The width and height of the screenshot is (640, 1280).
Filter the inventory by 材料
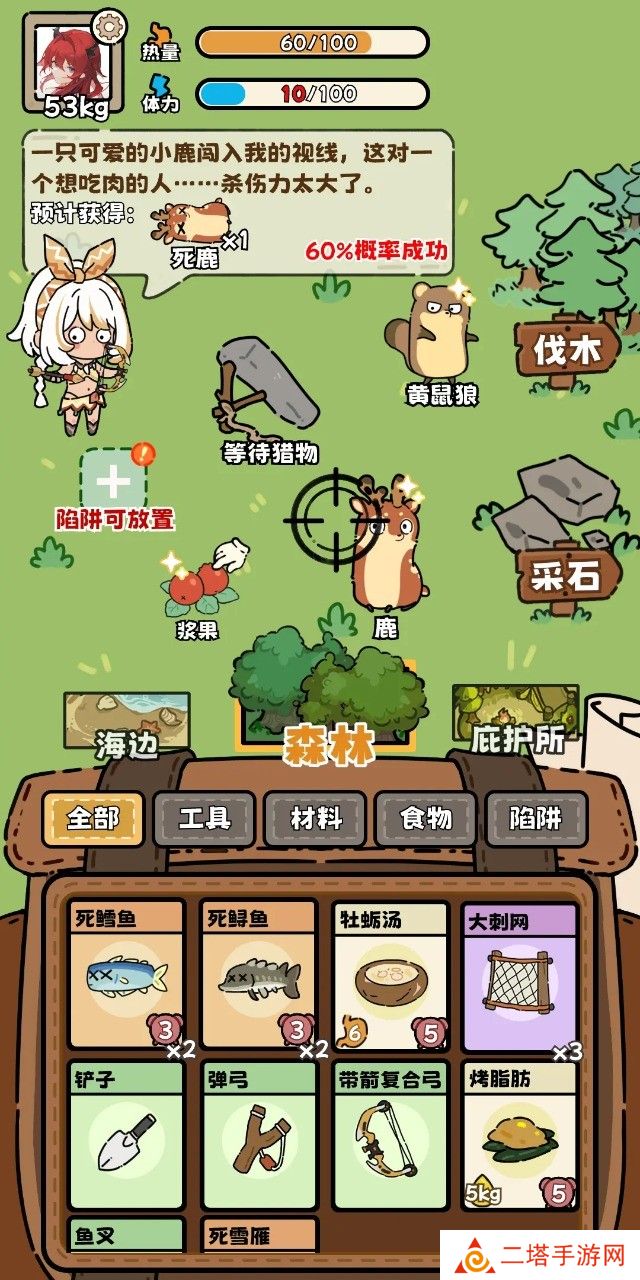[x=315, y=819]
